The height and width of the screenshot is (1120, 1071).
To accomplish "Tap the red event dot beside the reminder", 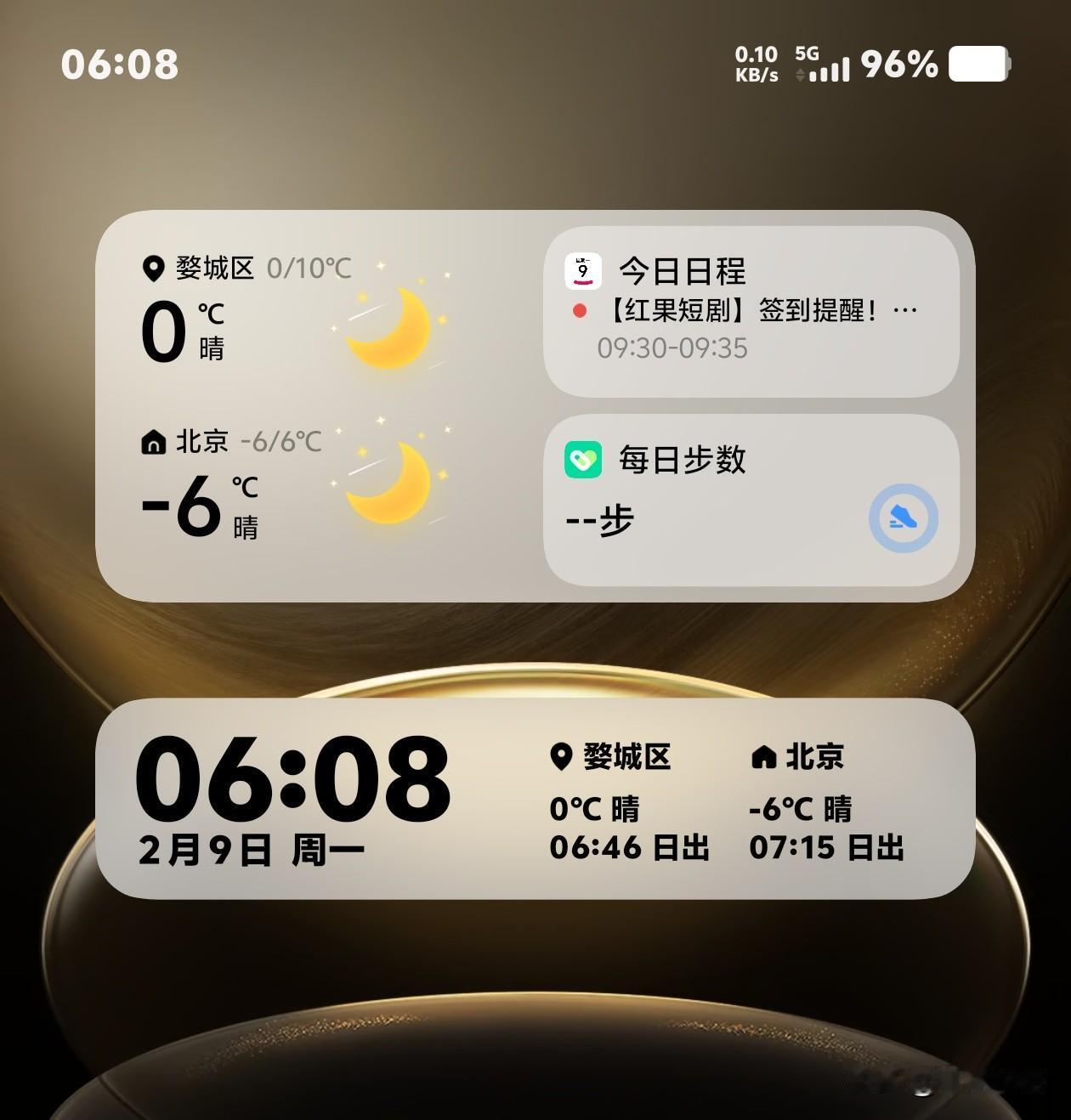I will 581,311.
